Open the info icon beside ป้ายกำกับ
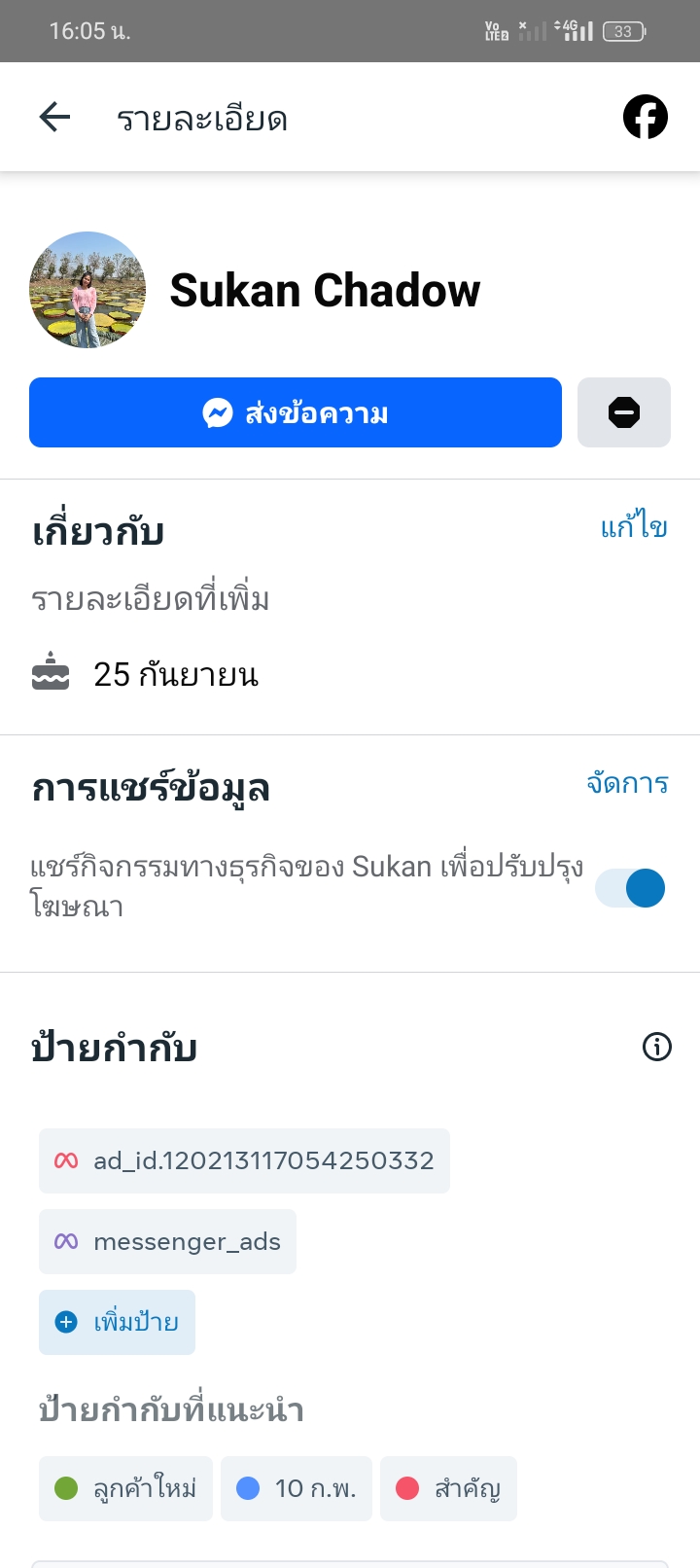 (x=657, y=1047)
